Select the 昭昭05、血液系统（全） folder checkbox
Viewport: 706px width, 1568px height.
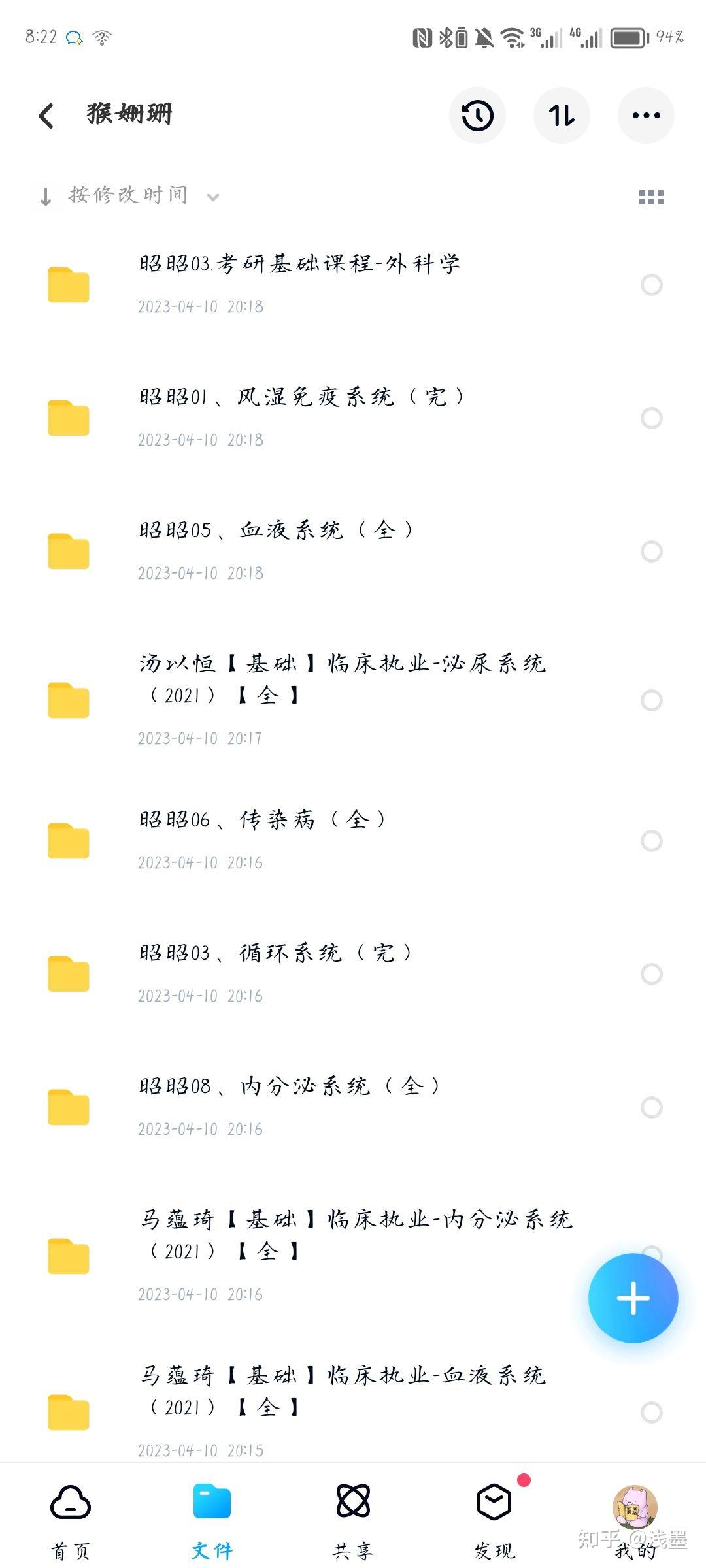pos(651,551)
